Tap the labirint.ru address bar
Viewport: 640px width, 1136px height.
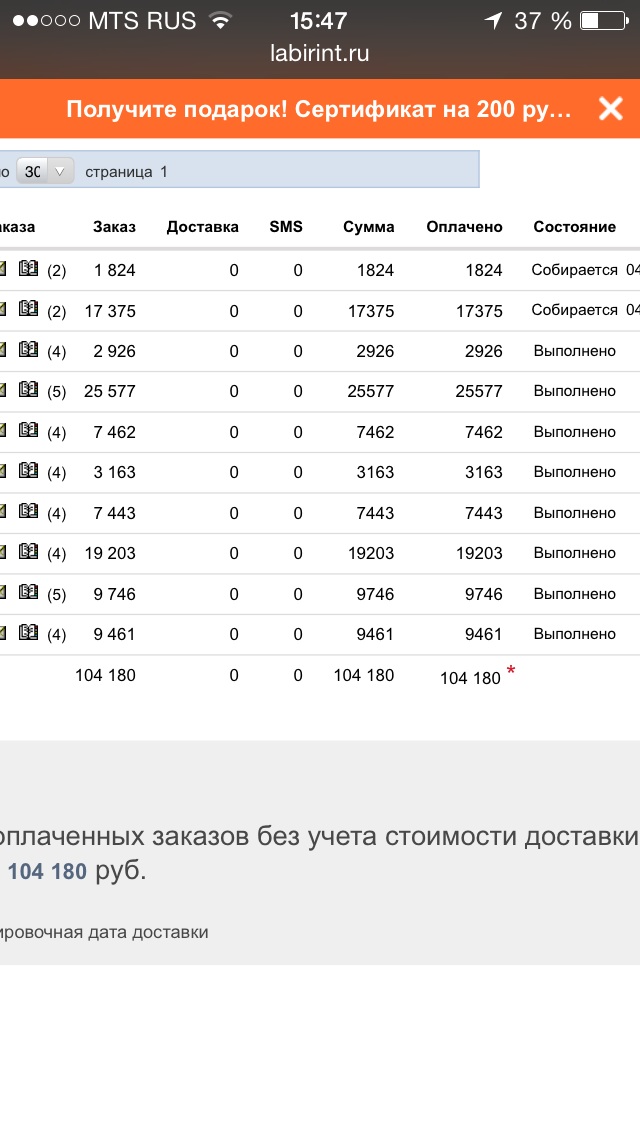pos(320,53)
